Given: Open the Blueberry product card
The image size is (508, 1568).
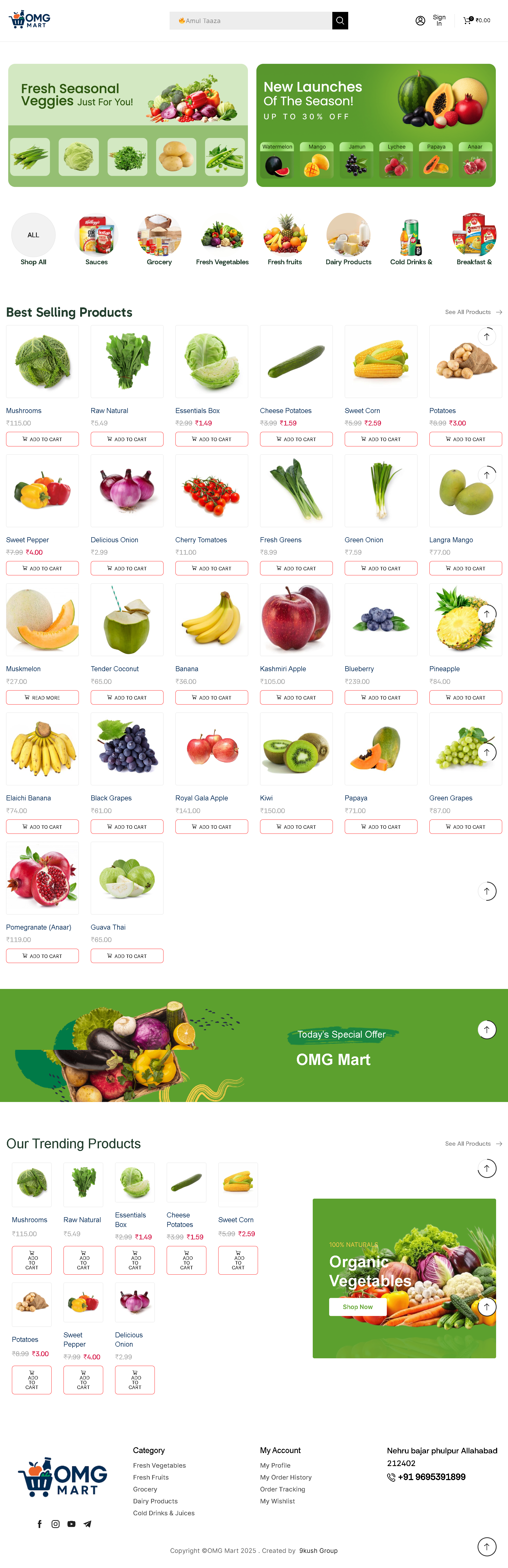Looking at the screenshot, I should (x=381, y=620).
